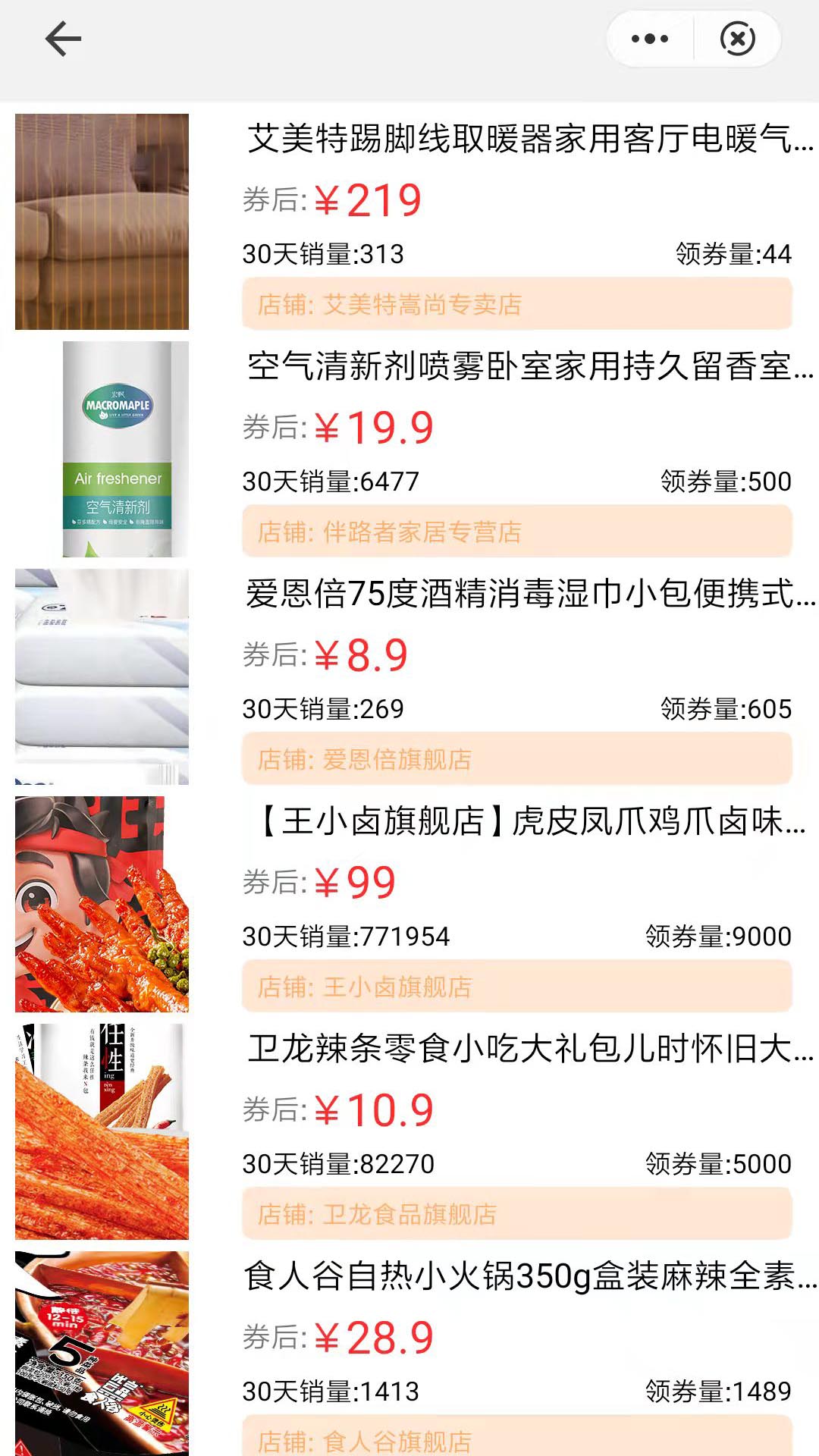
Task: Open the 艾美特 heater product thumbnail
Action: pyautogui.click(x=103, y=221)
